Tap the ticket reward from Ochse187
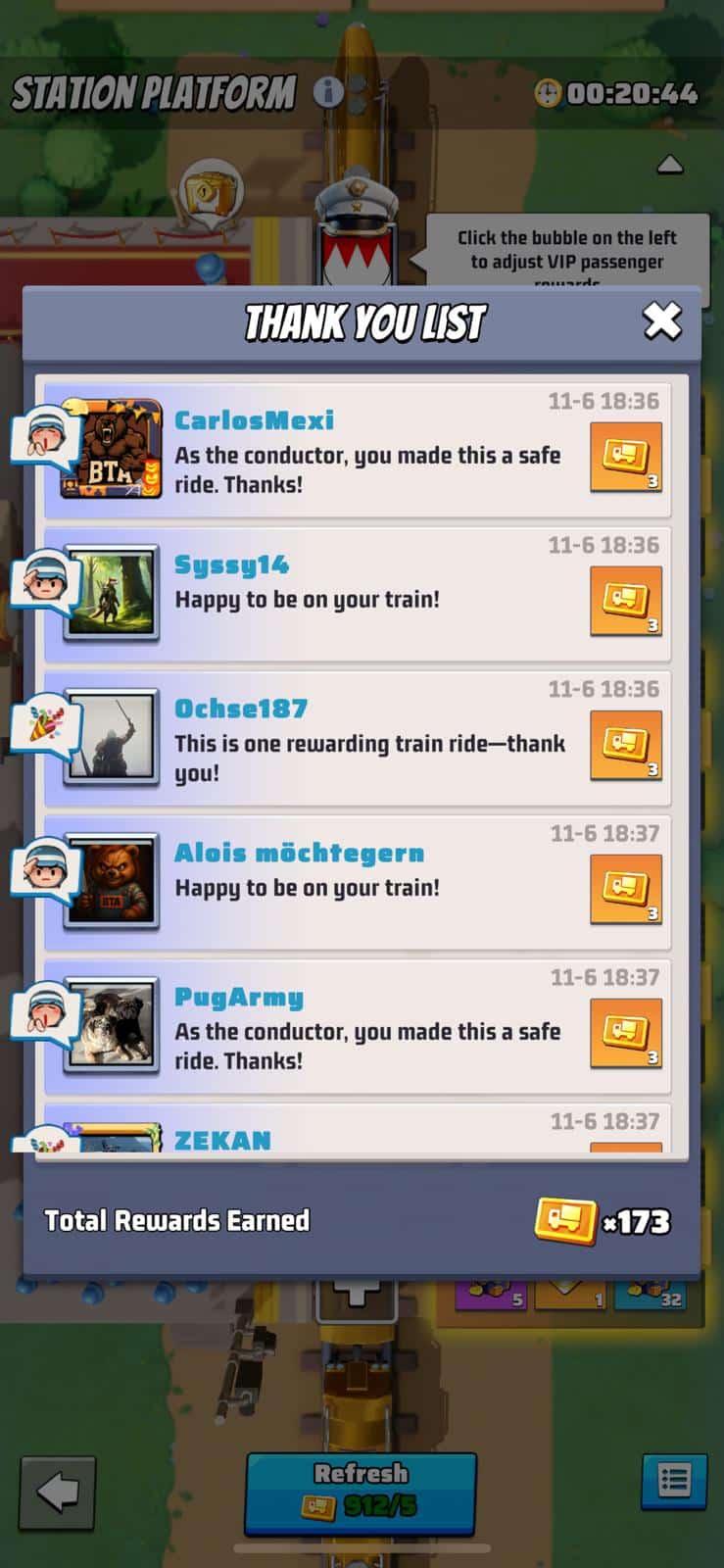This screenshot has width=724, height=1568. [x=626, y=745]
